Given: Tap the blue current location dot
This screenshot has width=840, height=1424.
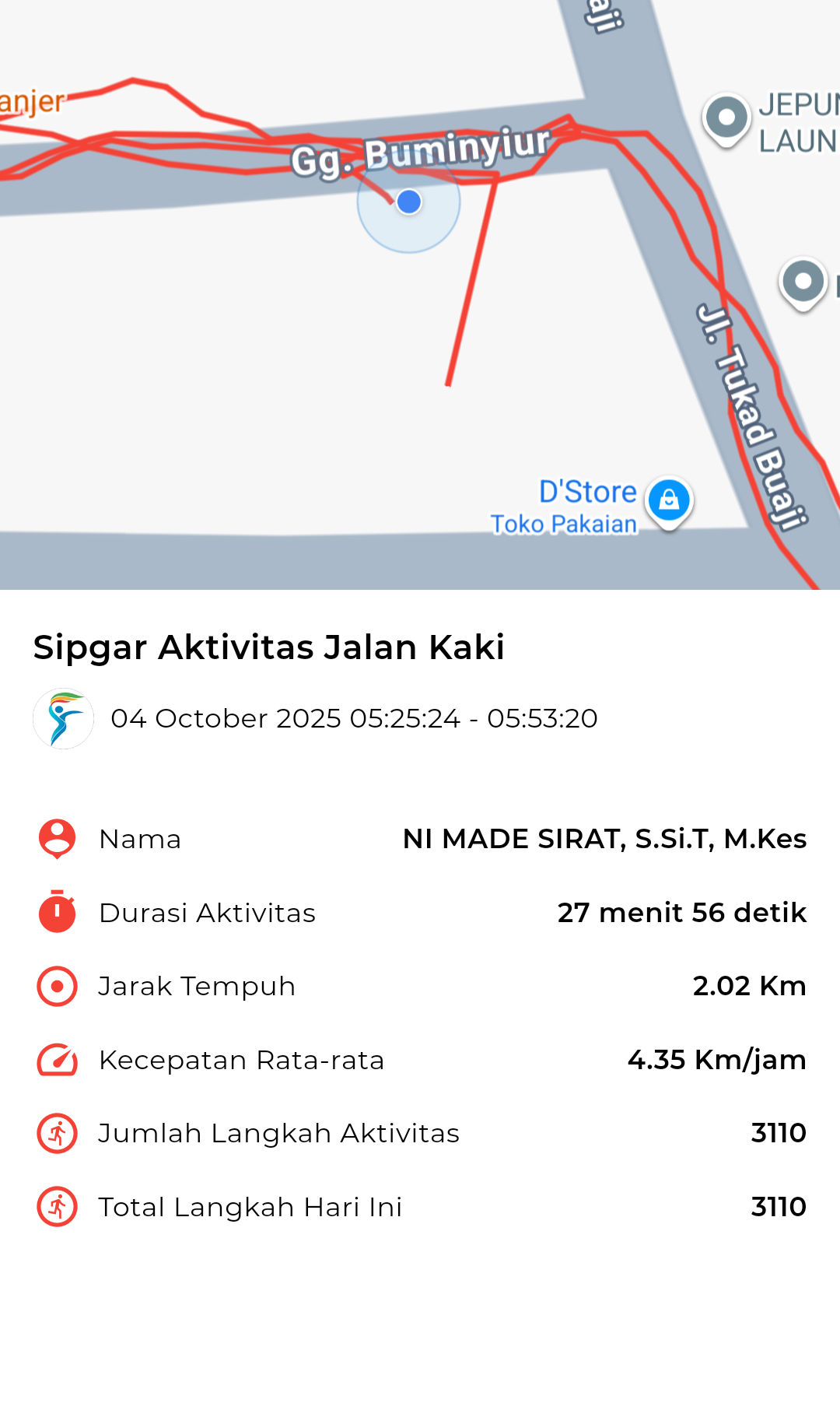Looking at the screenshot, I should (x=409, y=202).
